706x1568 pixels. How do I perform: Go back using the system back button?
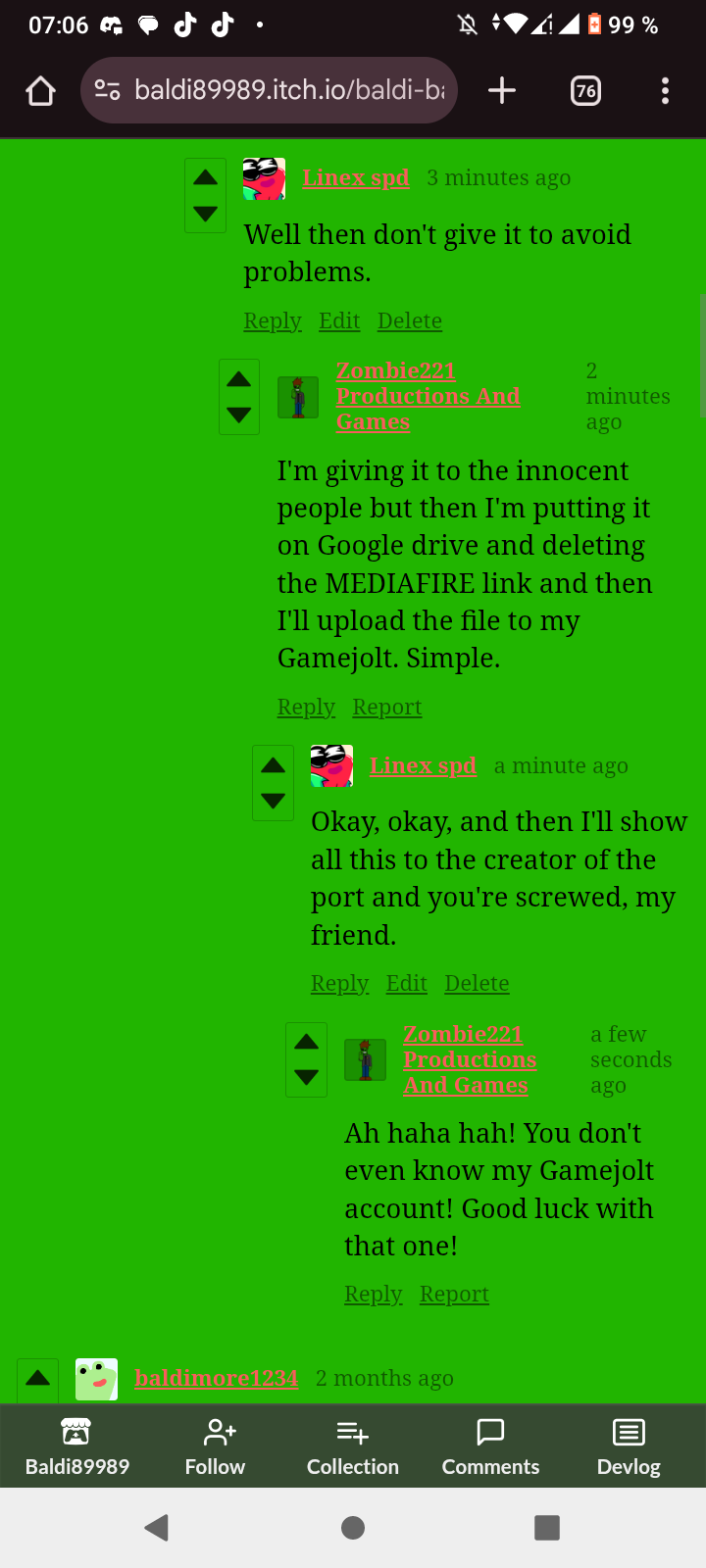coord(157,1527)
